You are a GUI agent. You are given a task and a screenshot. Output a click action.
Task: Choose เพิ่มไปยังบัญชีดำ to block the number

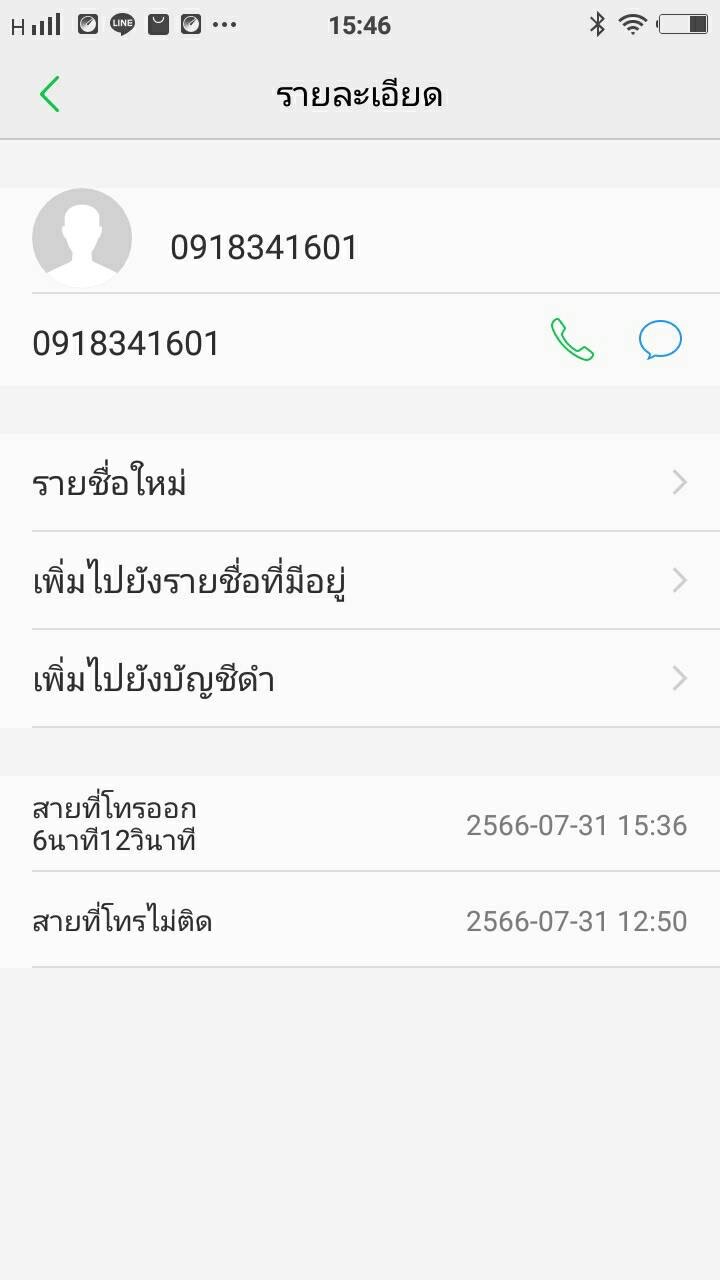click(x=360, y=679)
